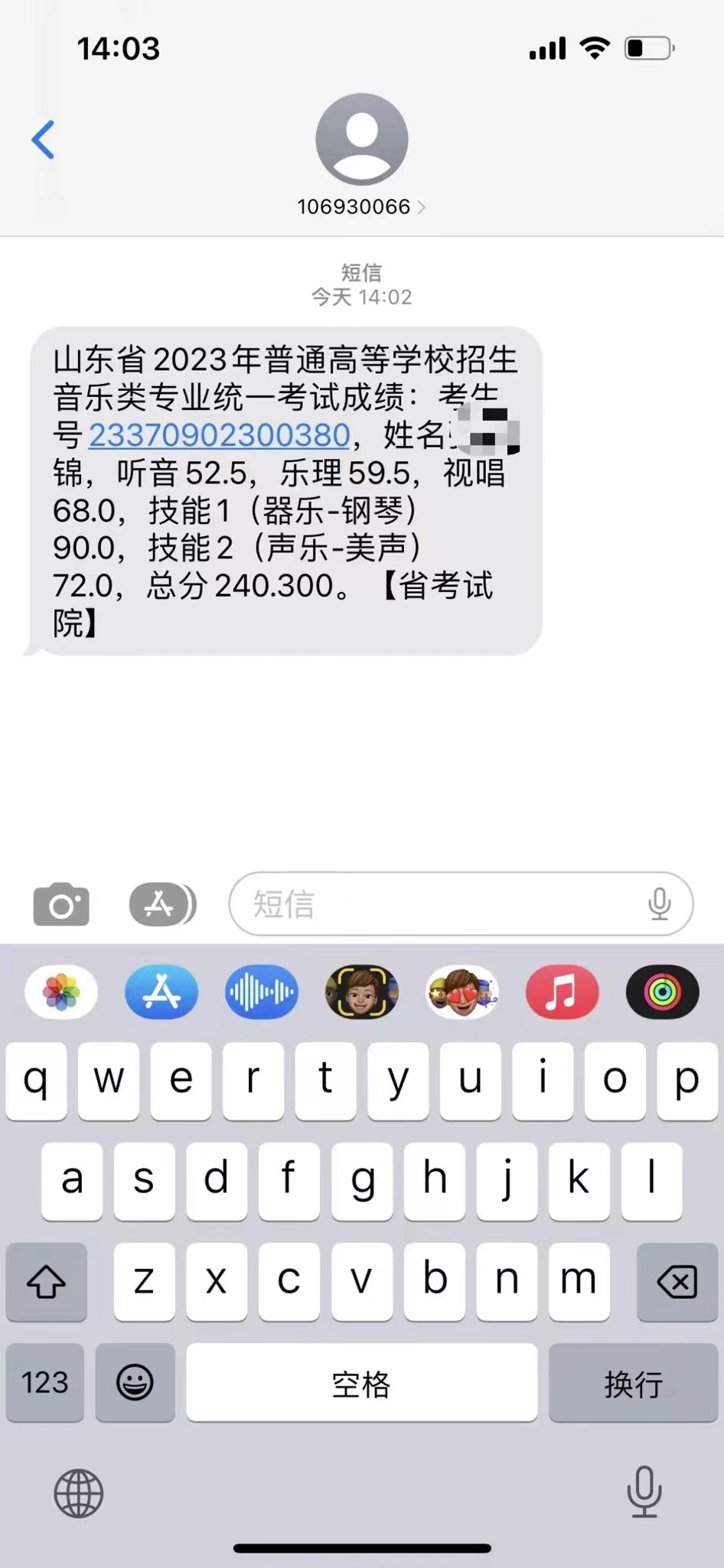Tap the backspace key

[677, 1281]
